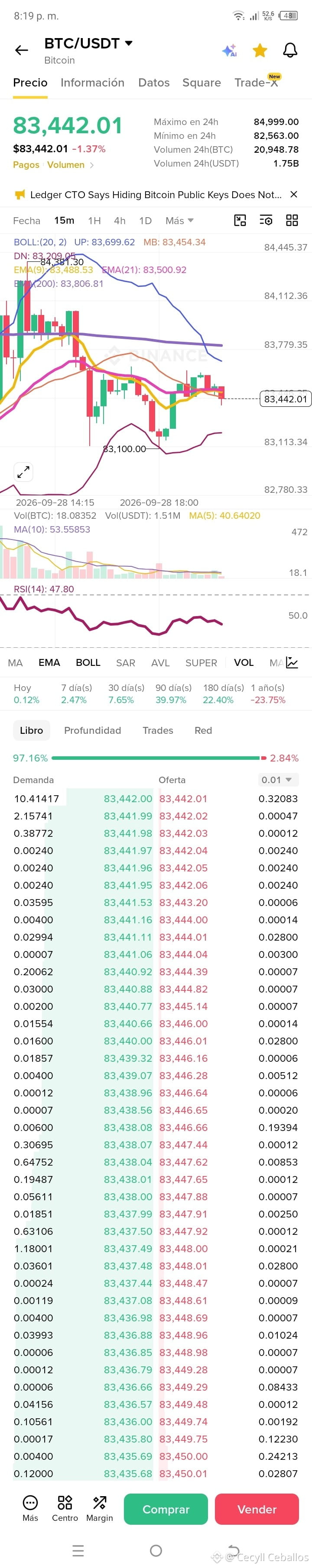This screenshot has height=1568, width=312.
Task: Dismiss the Ledger CTO news banner
Action: click(x=294, y=194)
